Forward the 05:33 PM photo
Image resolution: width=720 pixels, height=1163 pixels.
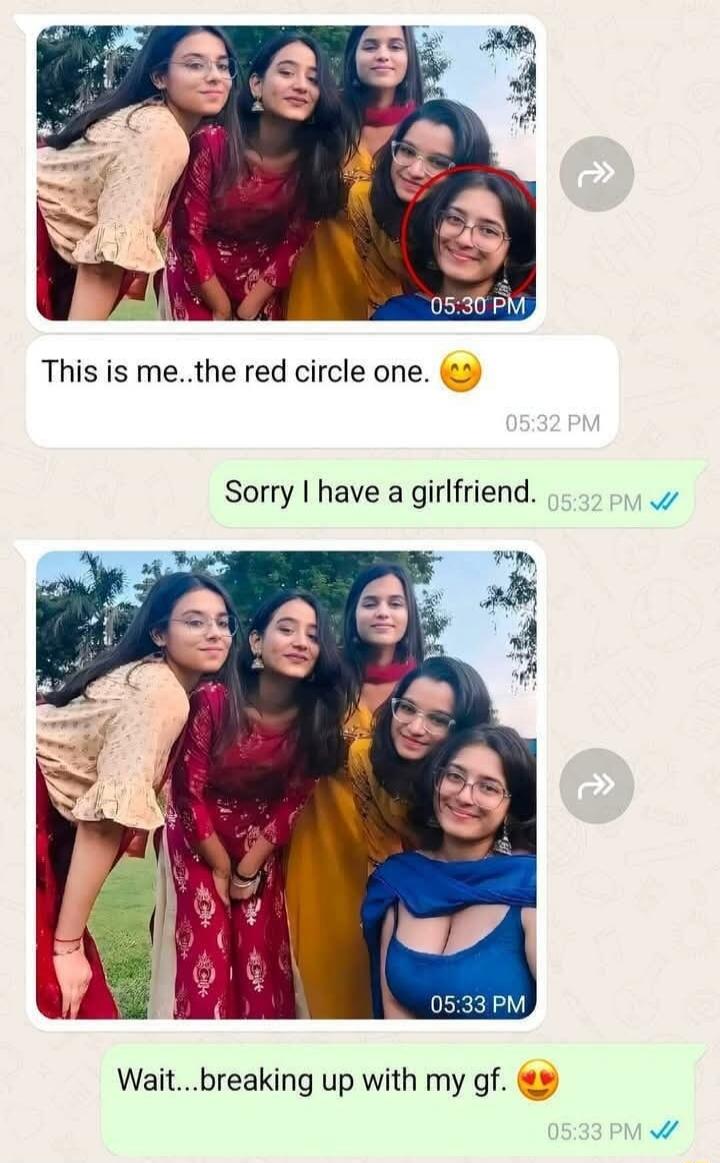pos(596,786)
